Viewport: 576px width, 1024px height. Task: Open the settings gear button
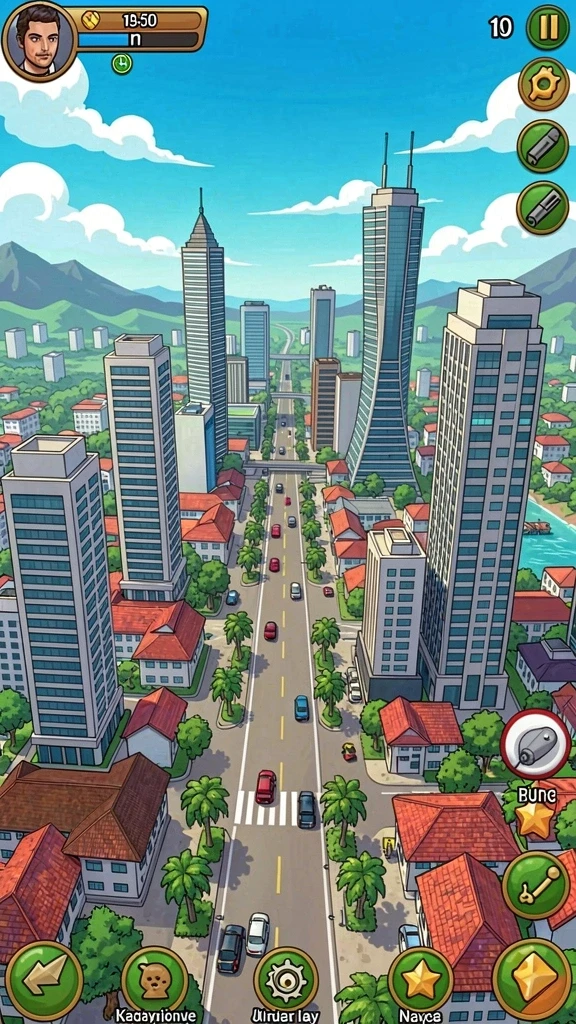(543, 84)
